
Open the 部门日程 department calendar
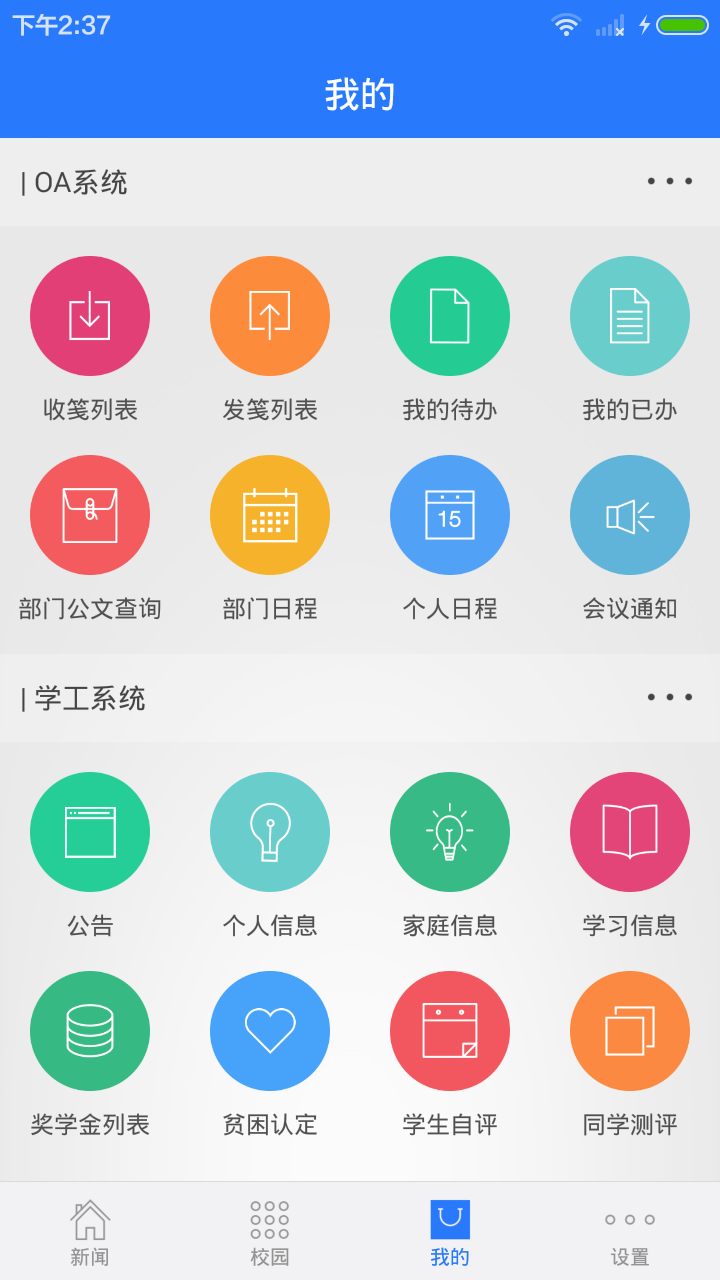tap(270, 514)
